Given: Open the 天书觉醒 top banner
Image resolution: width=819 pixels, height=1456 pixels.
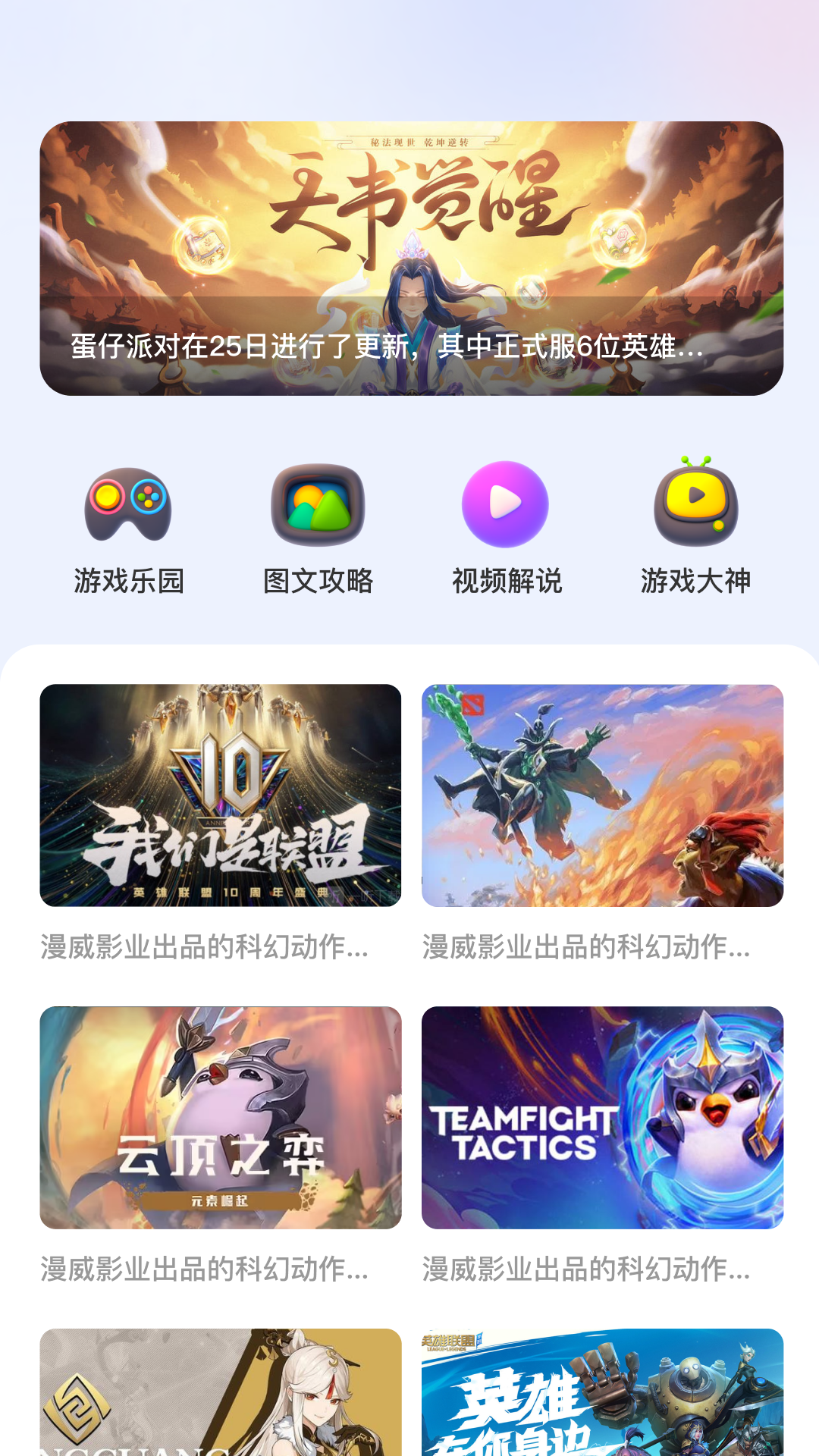Looking at the screenshot, I should tap(411, 258).
